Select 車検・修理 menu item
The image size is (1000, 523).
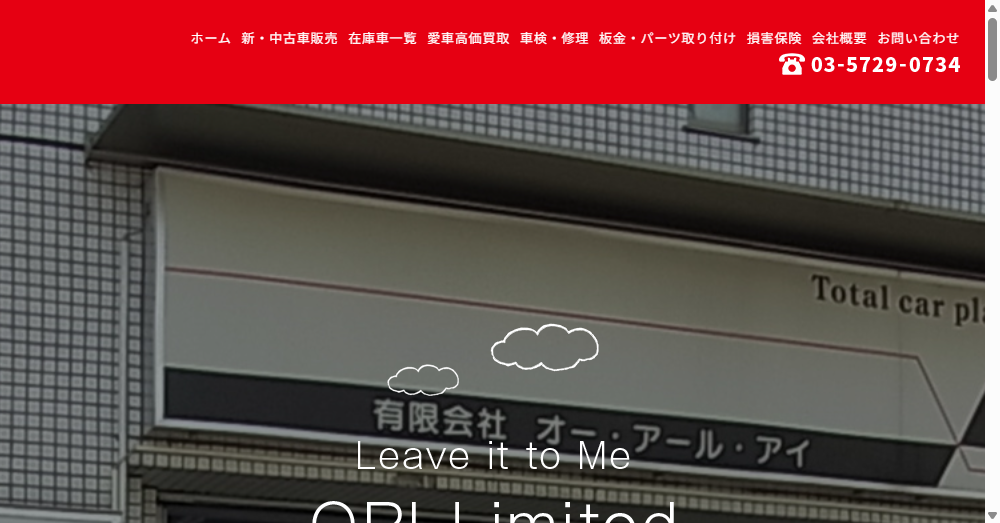pyautogui.click(x=554, y=38)
